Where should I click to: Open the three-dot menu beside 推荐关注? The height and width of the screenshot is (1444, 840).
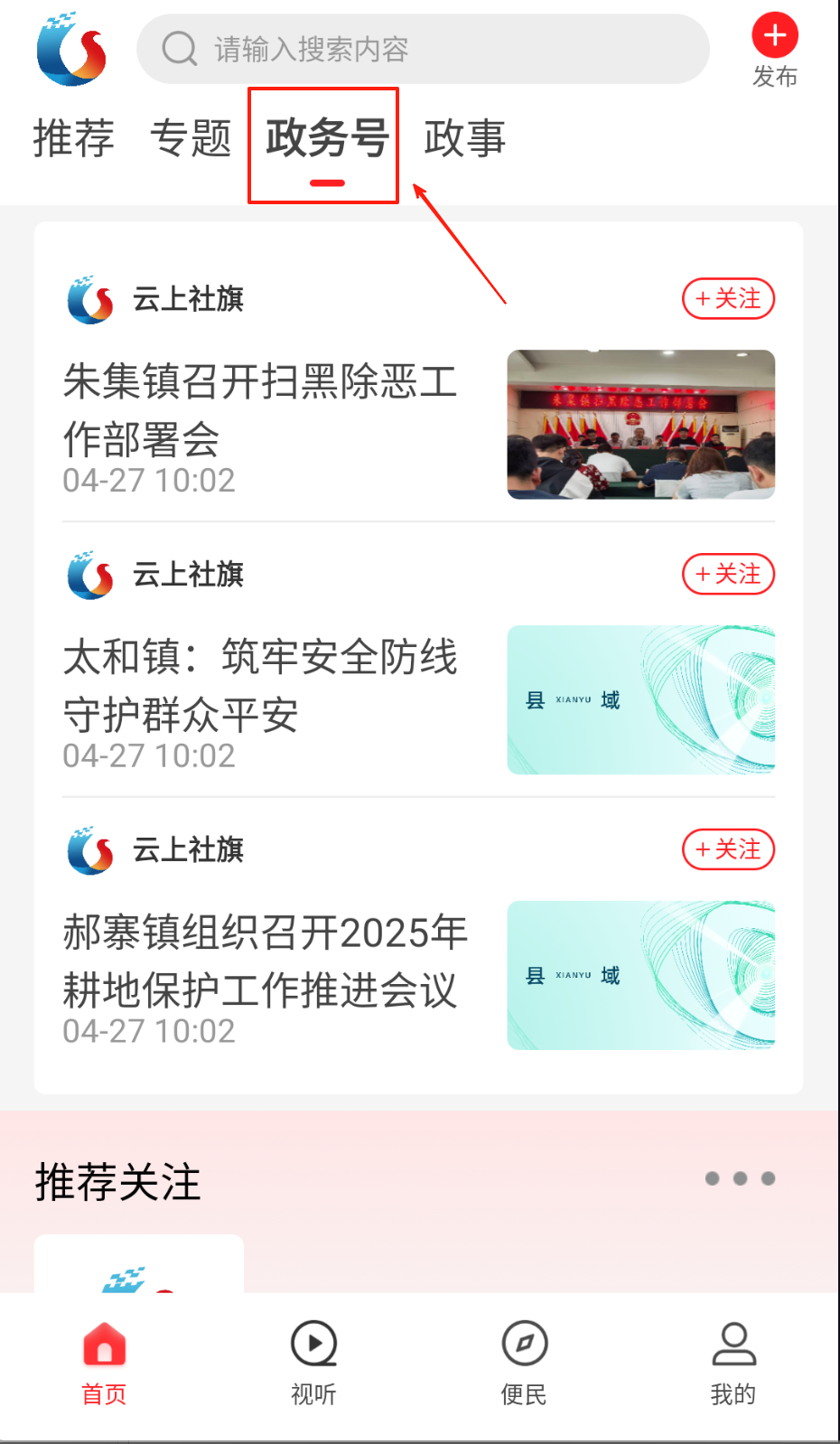(740, 1178)
